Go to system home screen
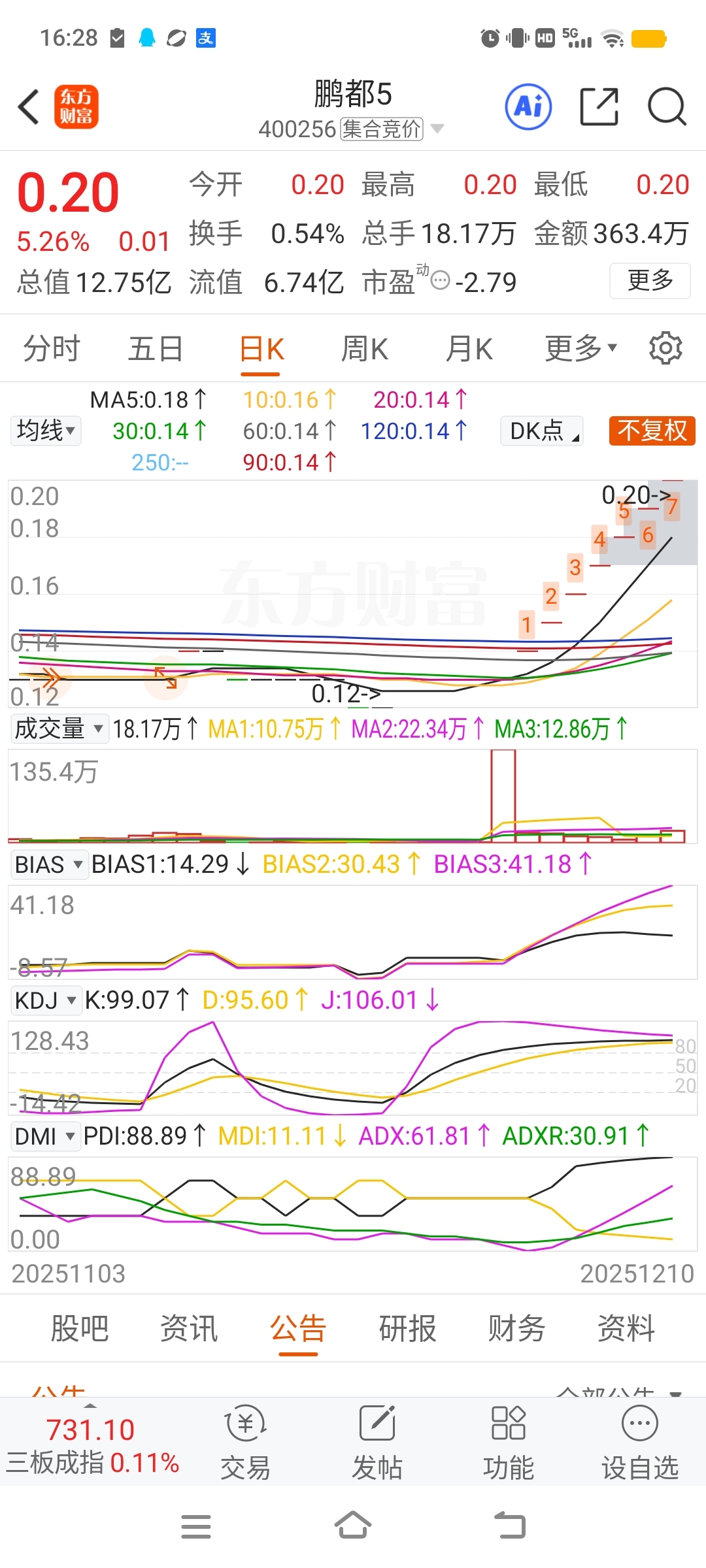 point(353,1526)
